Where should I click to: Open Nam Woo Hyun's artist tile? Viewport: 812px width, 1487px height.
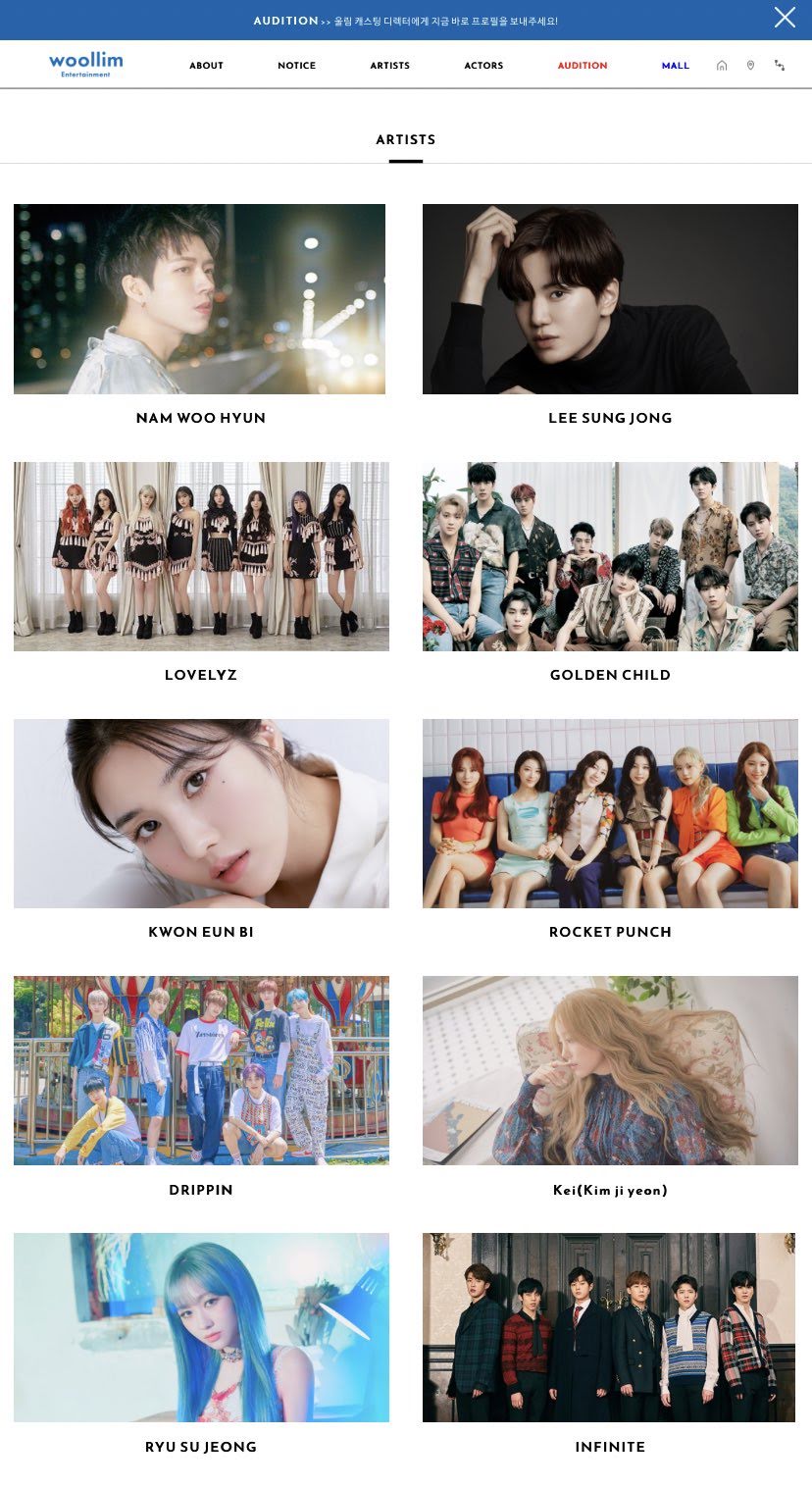[200, 299]
